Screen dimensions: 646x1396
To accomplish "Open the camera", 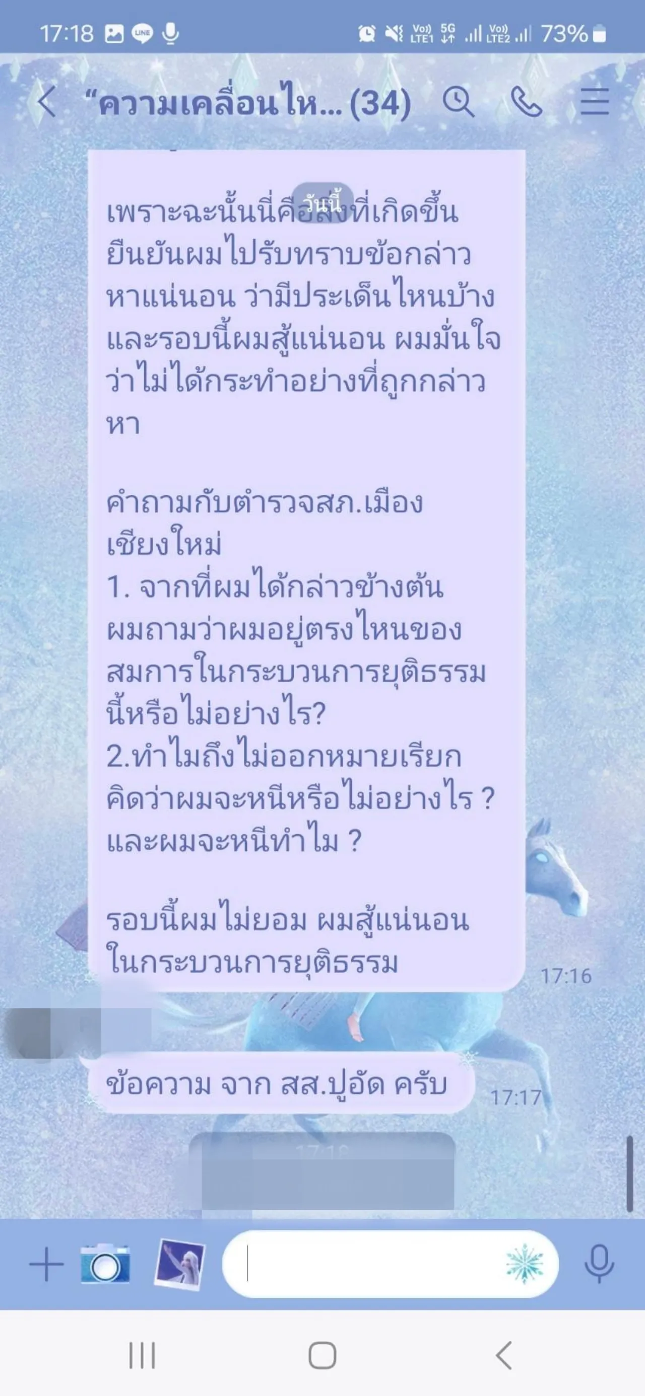I will (105, 1265).
